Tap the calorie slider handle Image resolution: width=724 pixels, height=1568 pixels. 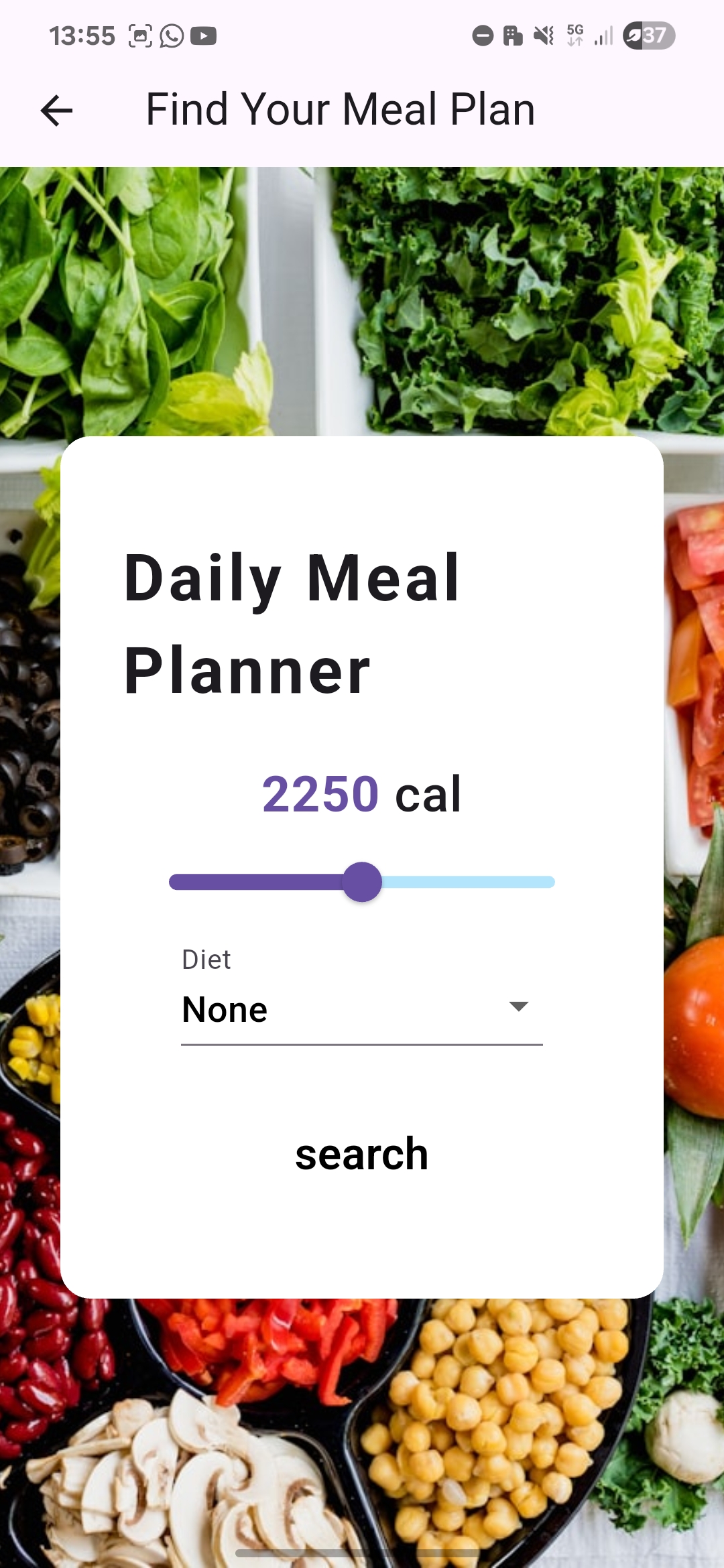tap(362, 882)
